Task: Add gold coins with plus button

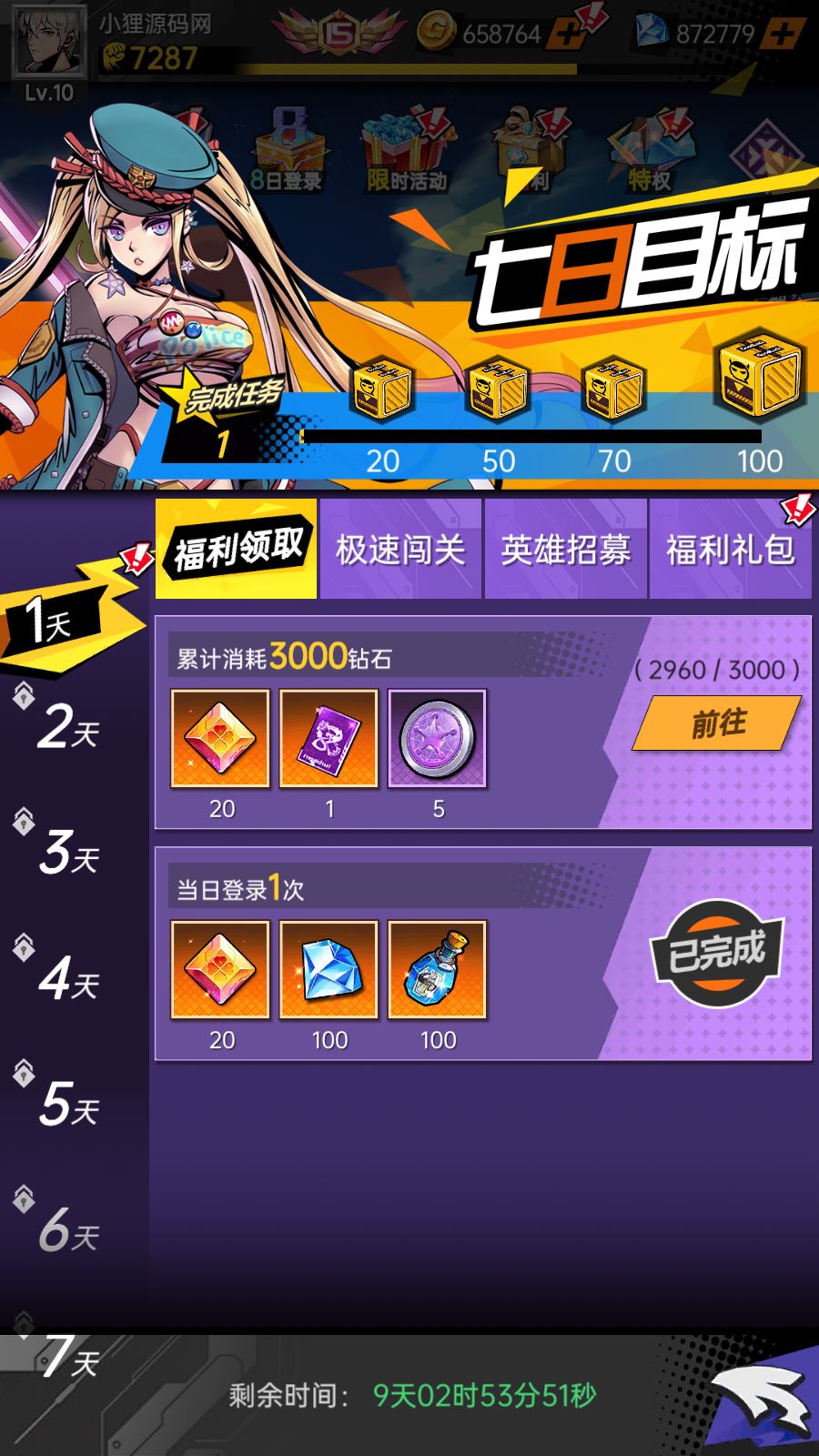Action: point(571,35)
